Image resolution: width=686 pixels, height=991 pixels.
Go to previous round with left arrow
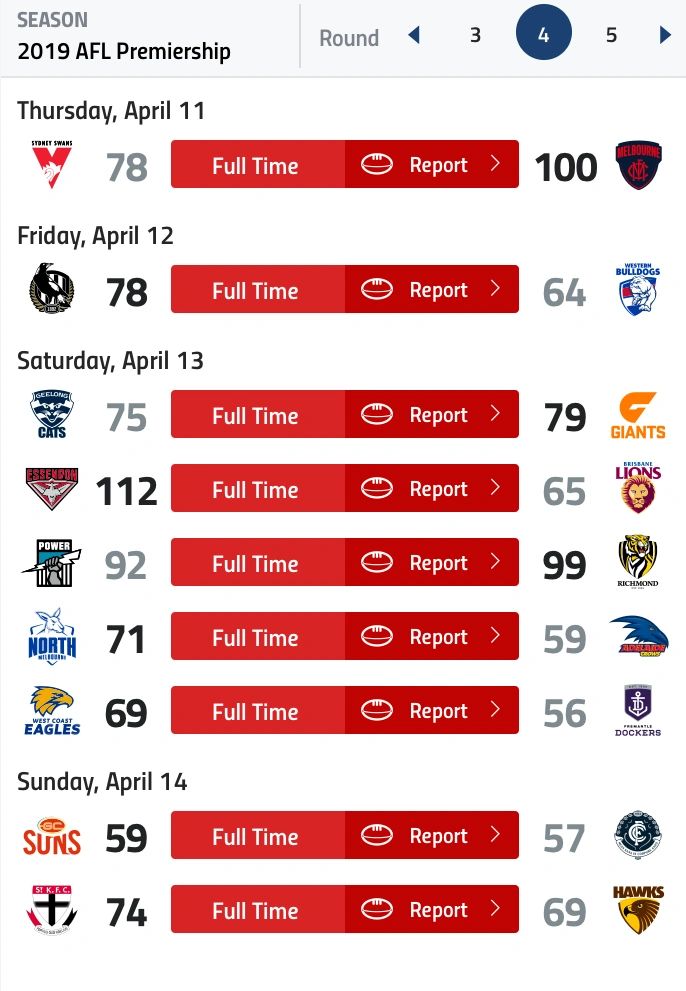pos(414,36)
